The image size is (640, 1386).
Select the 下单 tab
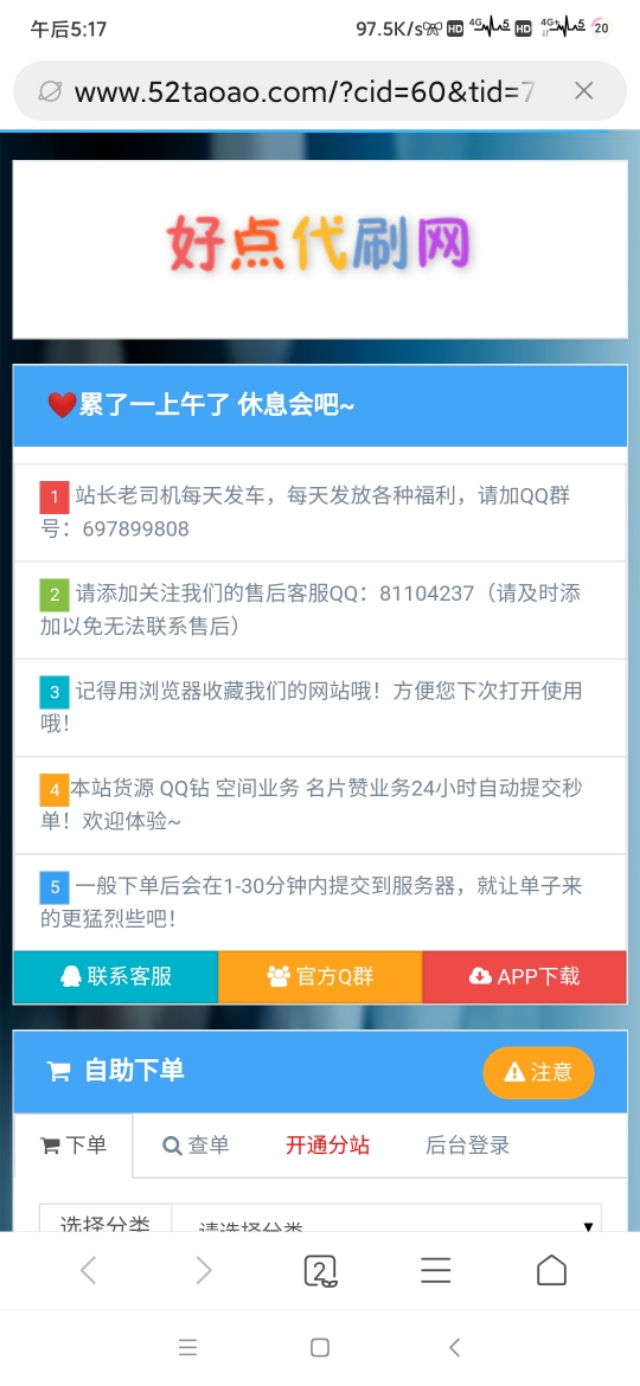(73, 1146)
